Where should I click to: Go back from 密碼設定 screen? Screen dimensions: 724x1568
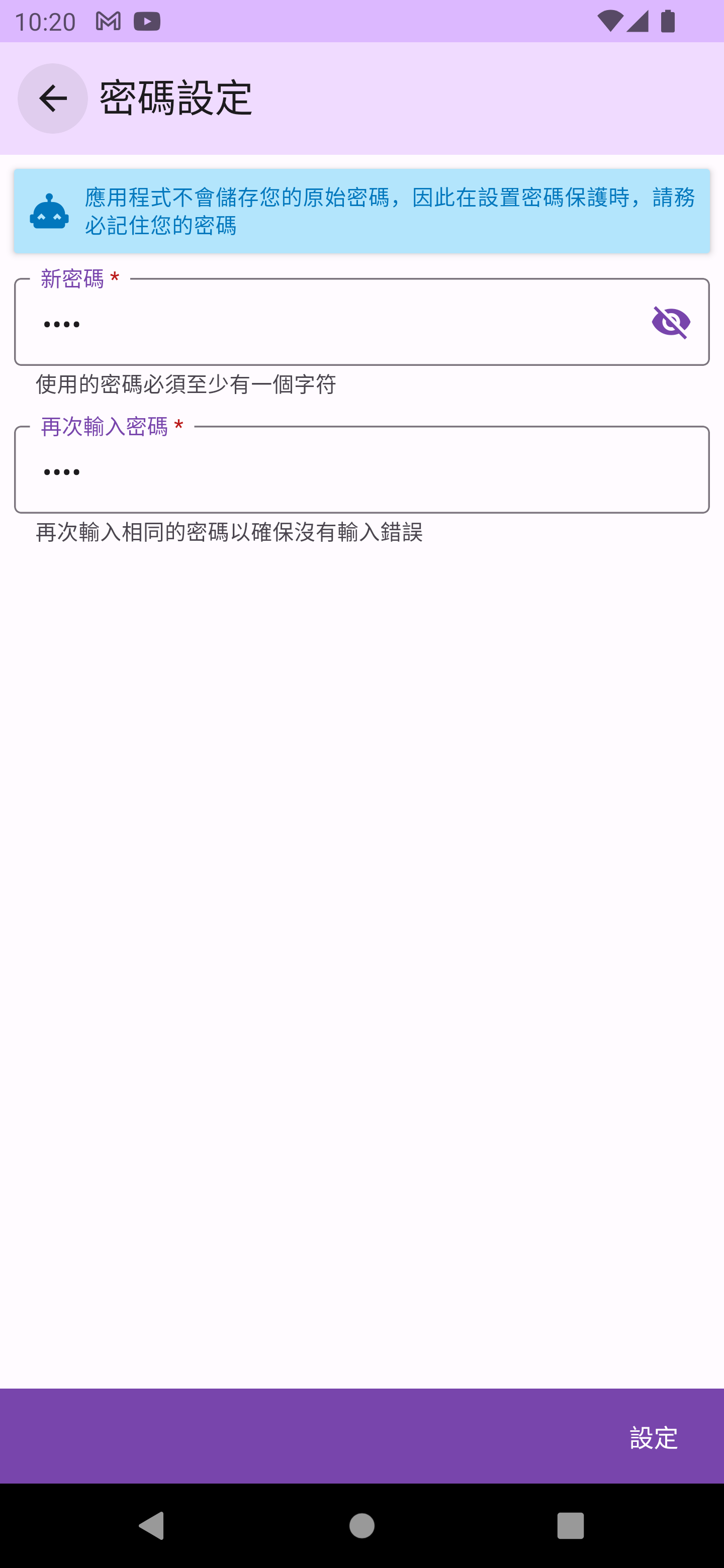click(52, 98)
